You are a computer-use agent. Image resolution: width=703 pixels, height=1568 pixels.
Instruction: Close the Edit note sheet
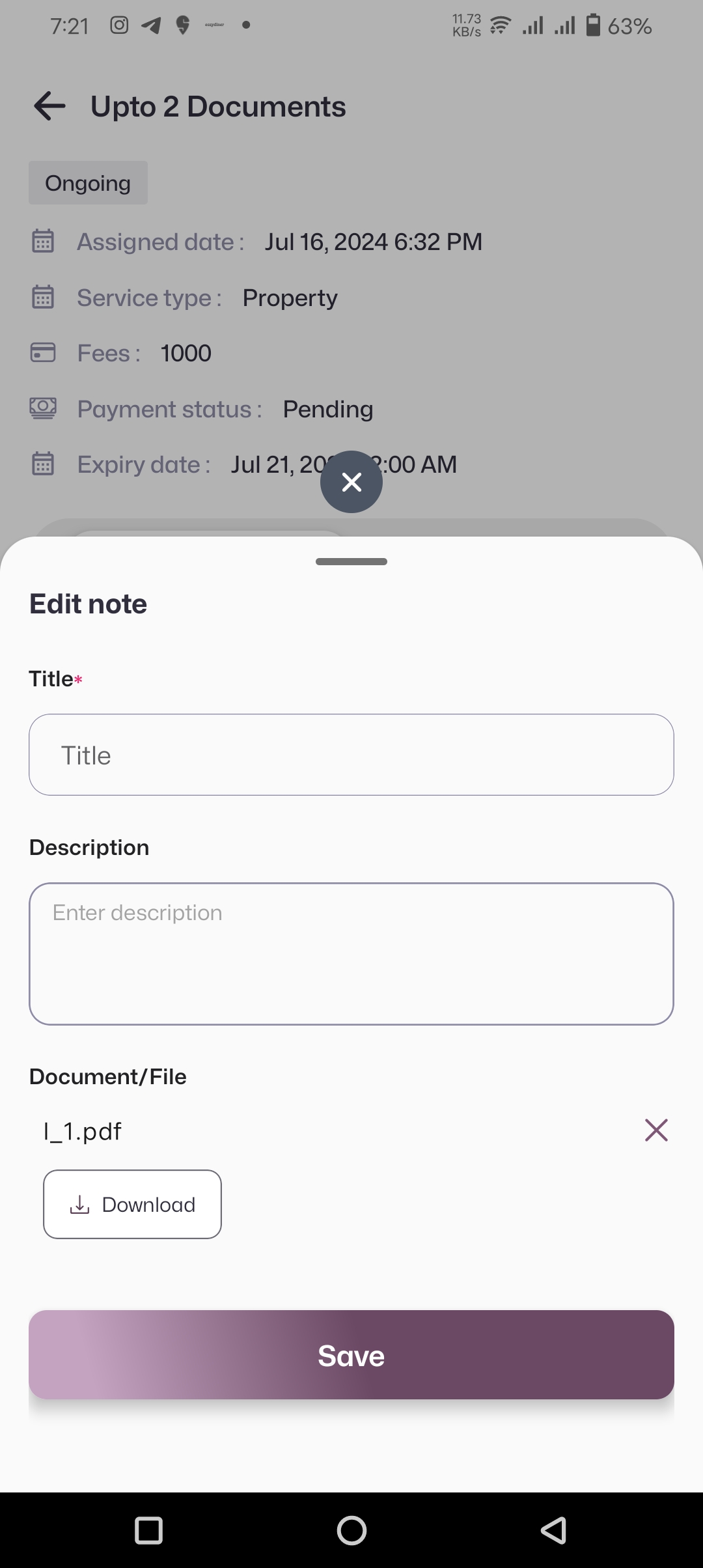pos(351,482)
